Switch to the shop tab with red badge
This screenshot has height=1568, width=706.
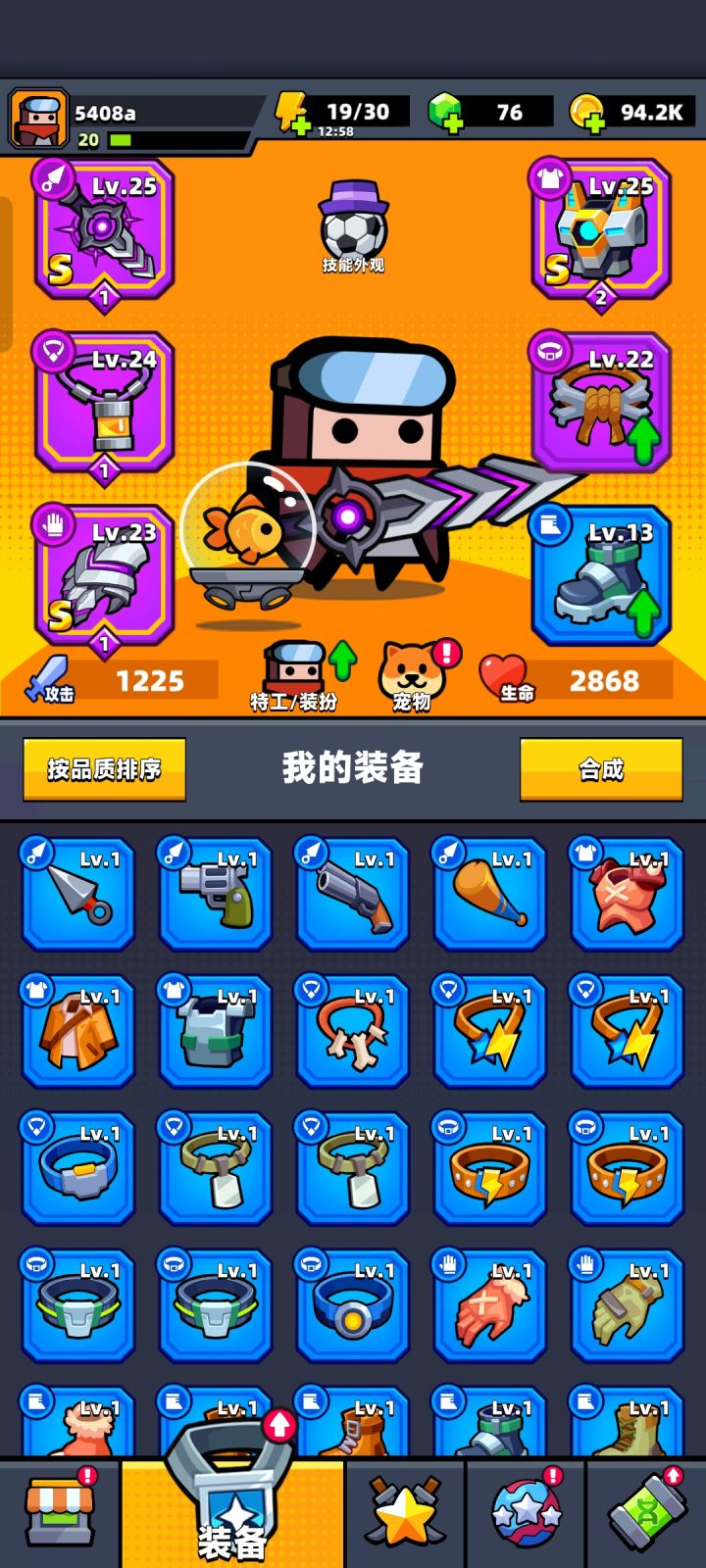click(59, 1509)
